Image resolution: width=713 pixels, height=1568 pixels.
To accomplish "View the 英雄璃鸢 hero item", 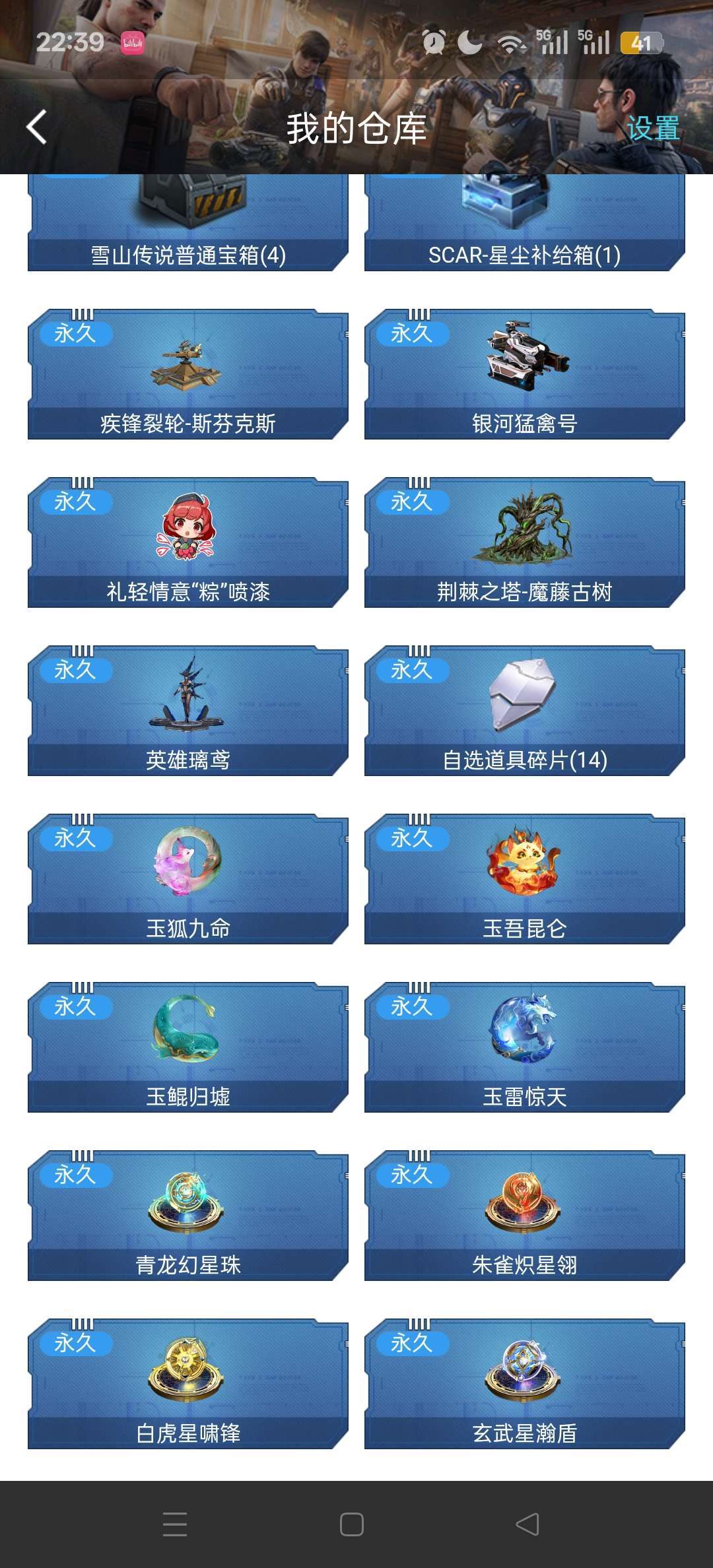I will click(x=188, y=711).
